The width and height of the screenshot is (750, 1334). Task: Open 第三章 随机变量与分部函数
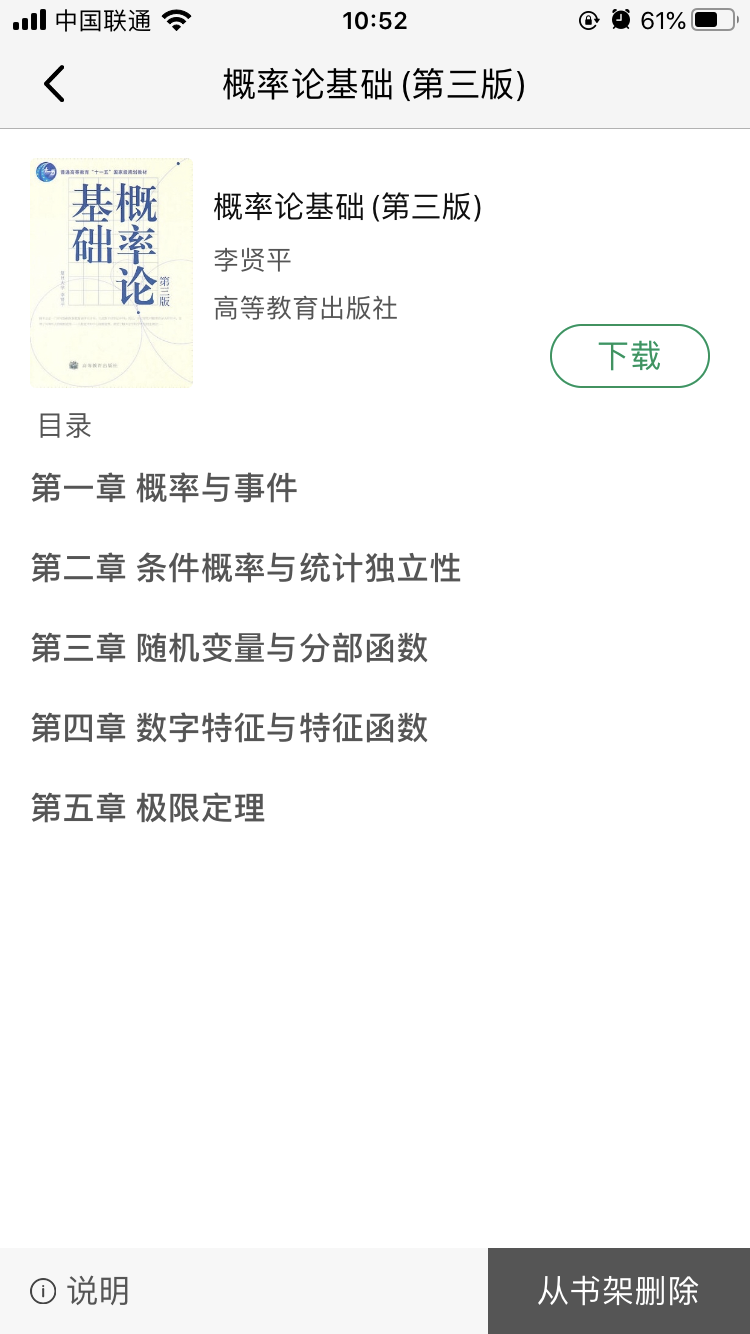point(229,649)
